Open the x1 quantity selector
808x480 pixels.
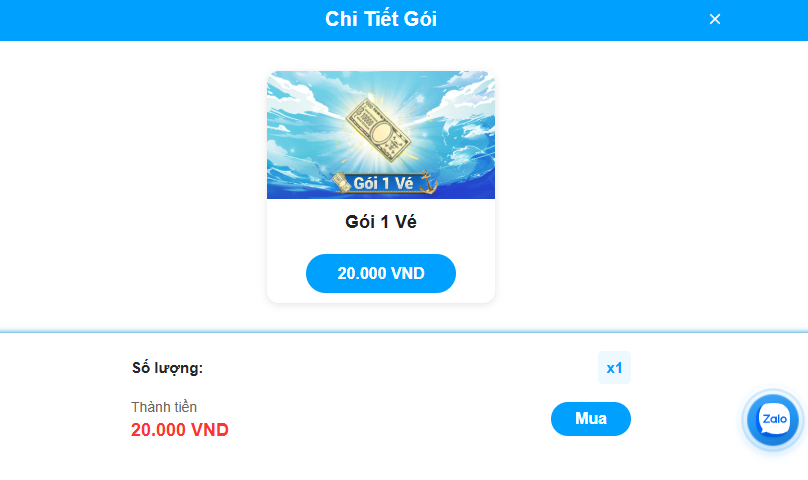tap(614, 368)
